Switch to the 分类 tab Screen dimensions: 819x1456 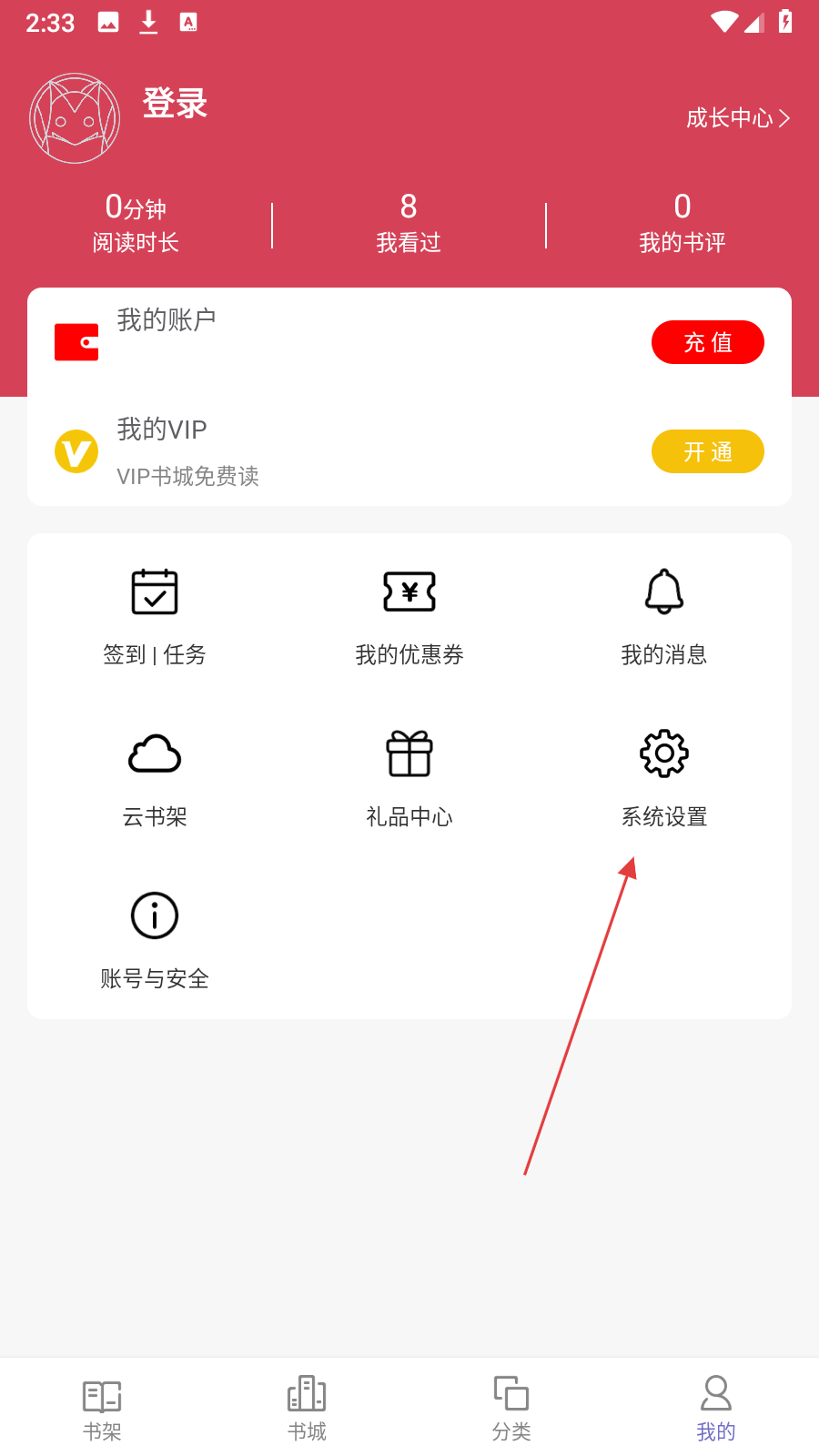click(x=511, y=1409)
